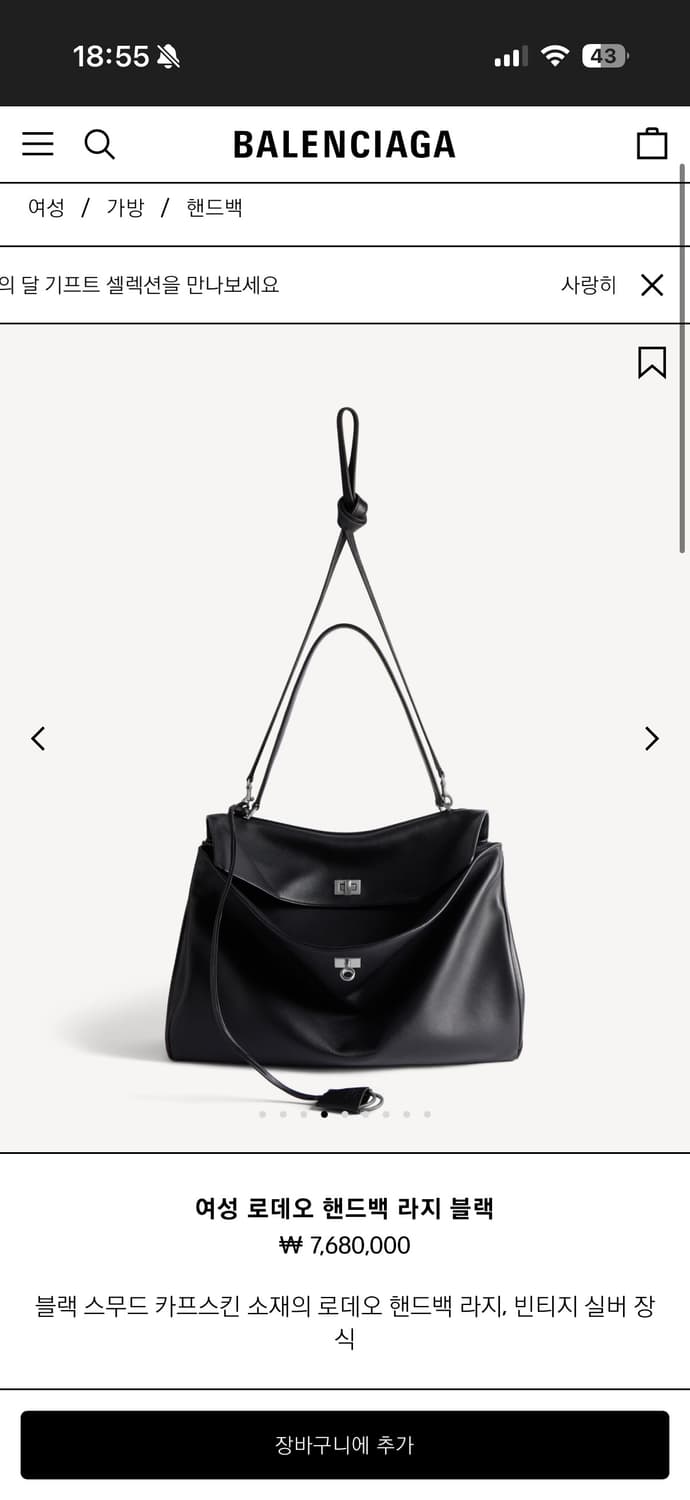Bookmark this Rodeo handbag

(652, 362)
